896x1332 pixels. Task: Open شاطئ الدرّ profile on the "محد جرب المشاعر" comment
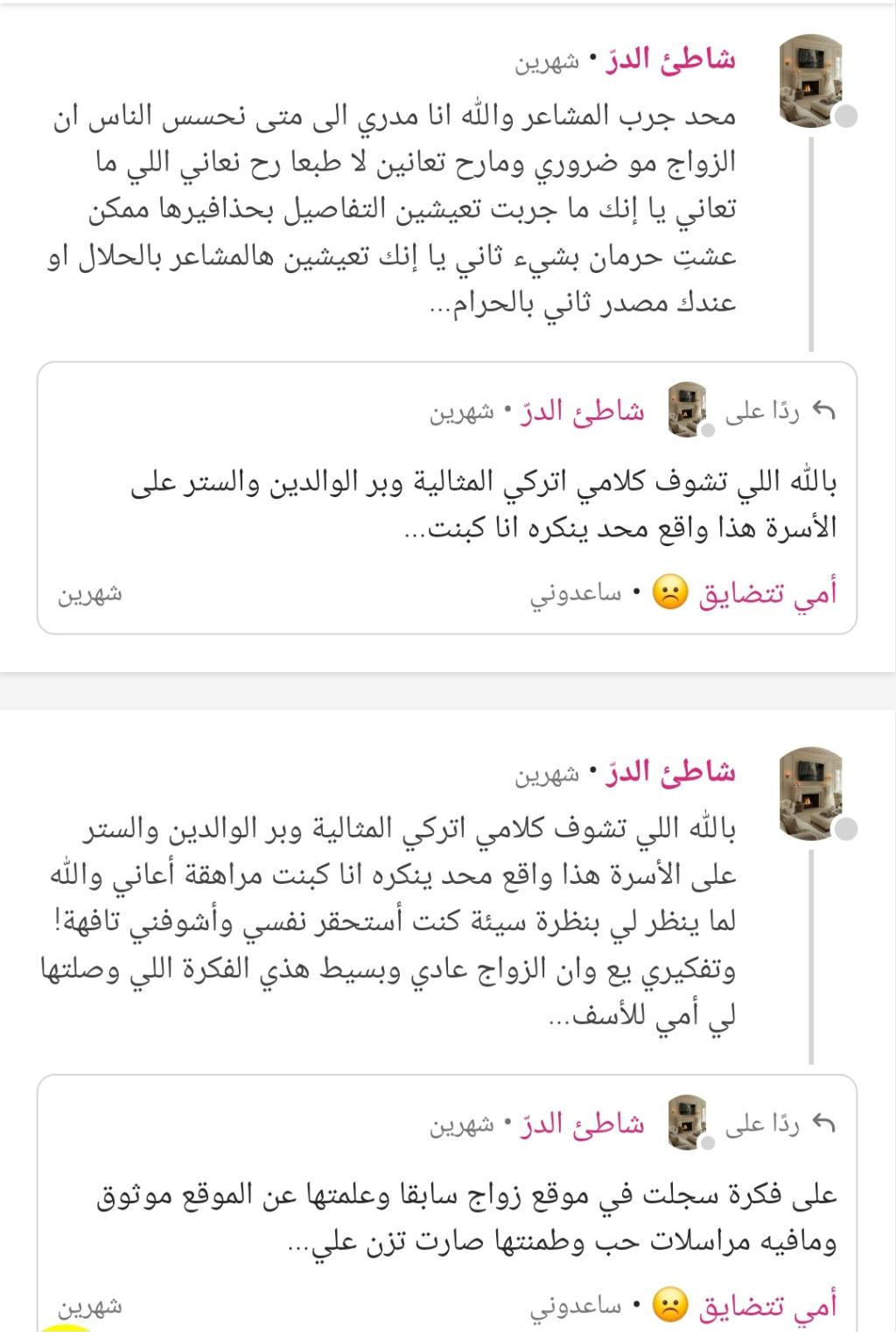click(669, 60)
